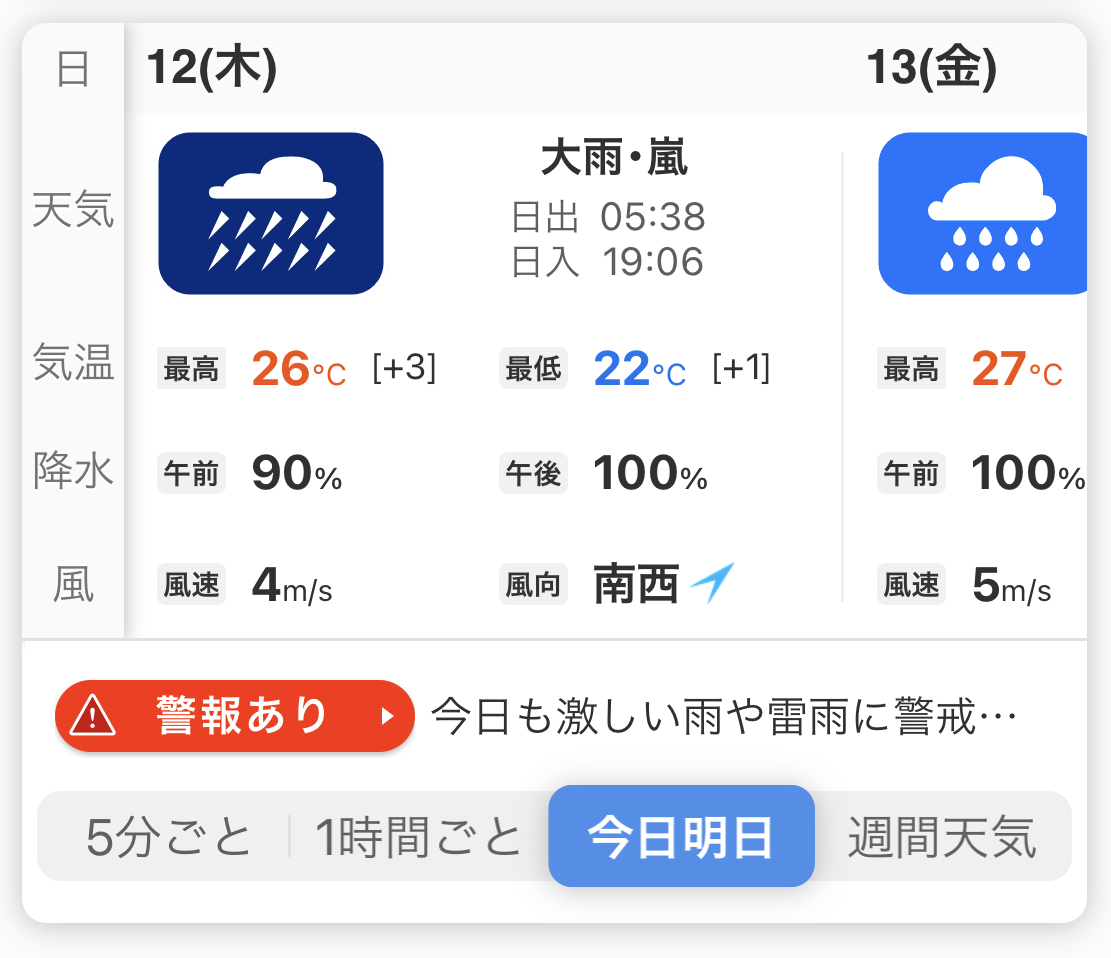Switch to the 5分ごと view
The width and height of the screenshot is (1111, 958).
coord(168,837)
